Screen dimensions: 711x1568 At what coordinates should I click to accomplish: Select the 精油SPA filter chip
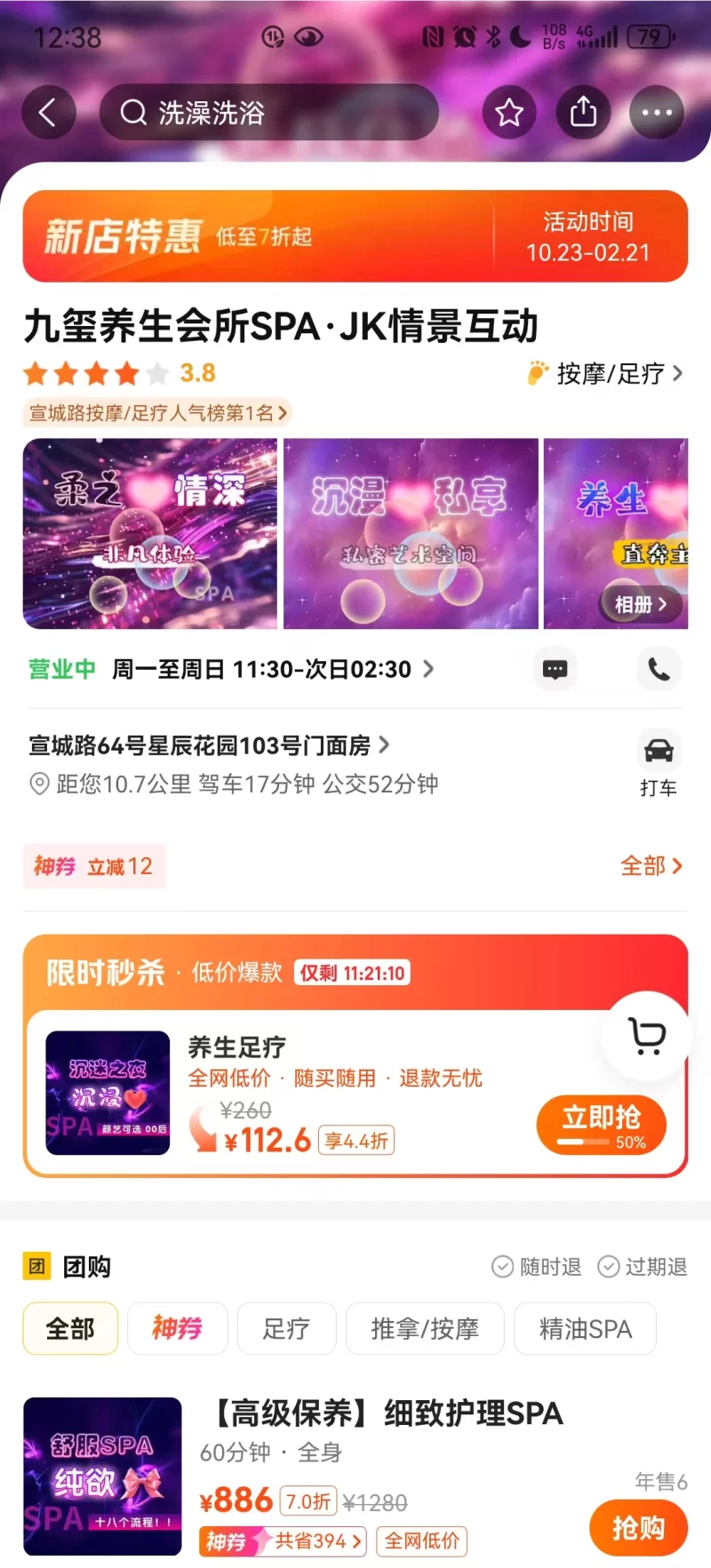(585, 1329)
